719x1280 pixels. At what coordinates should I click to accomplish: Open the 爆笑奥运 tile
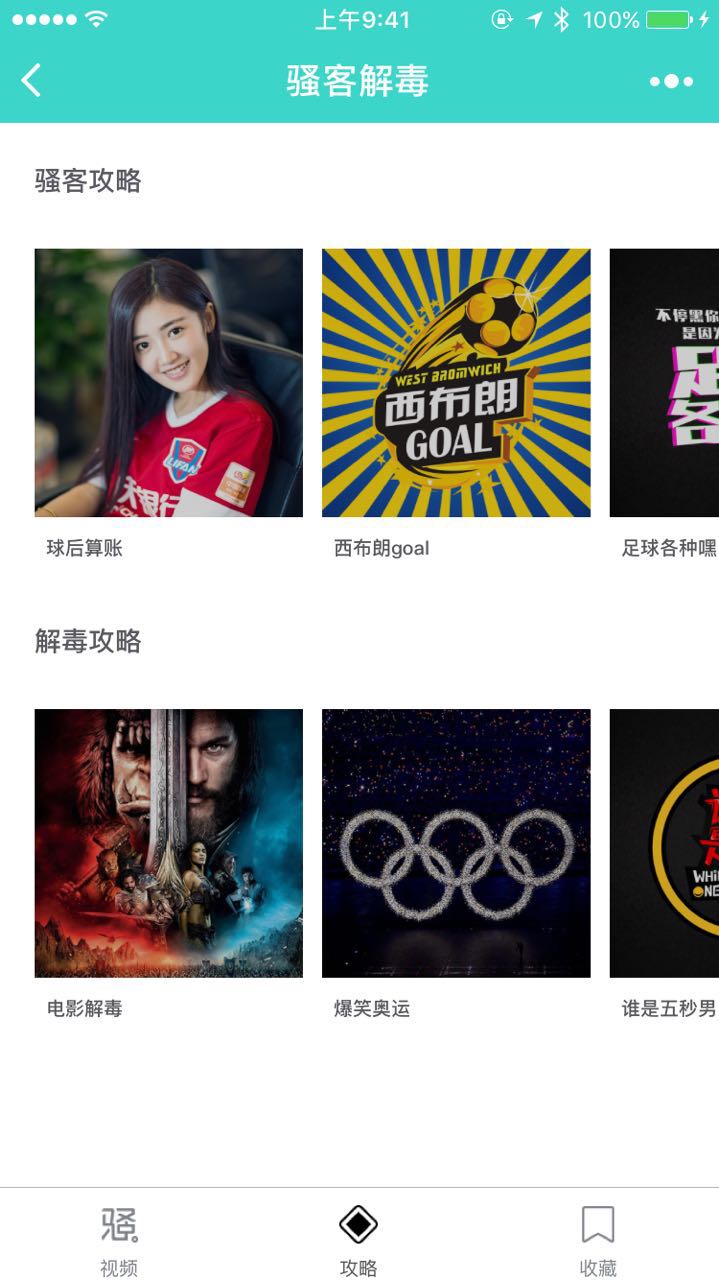456,843
